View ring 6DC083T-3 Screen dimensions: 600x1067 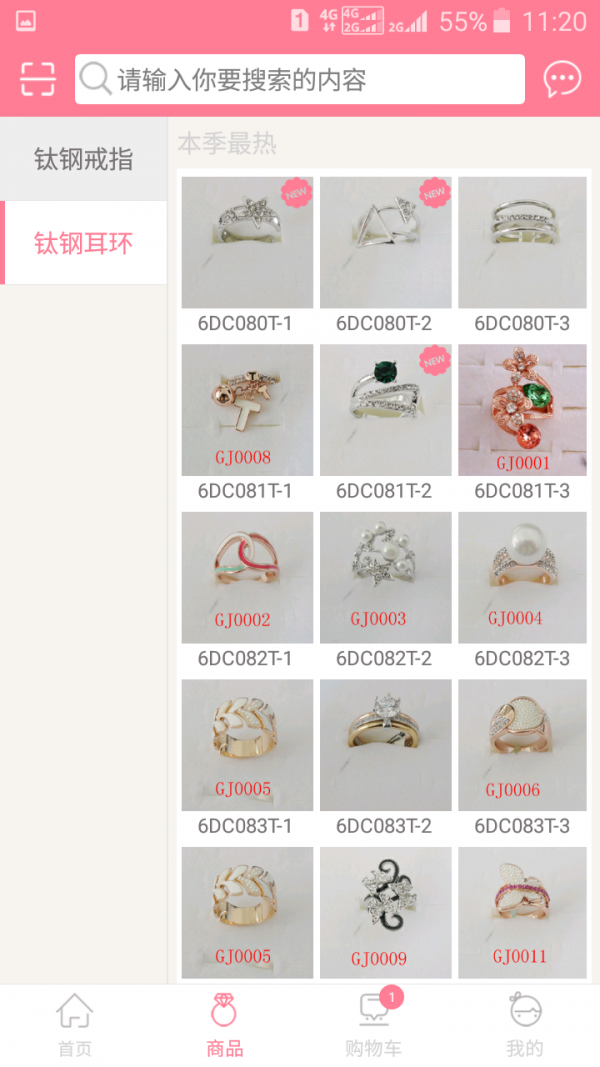pyautogui.click(x=522, y=746)
